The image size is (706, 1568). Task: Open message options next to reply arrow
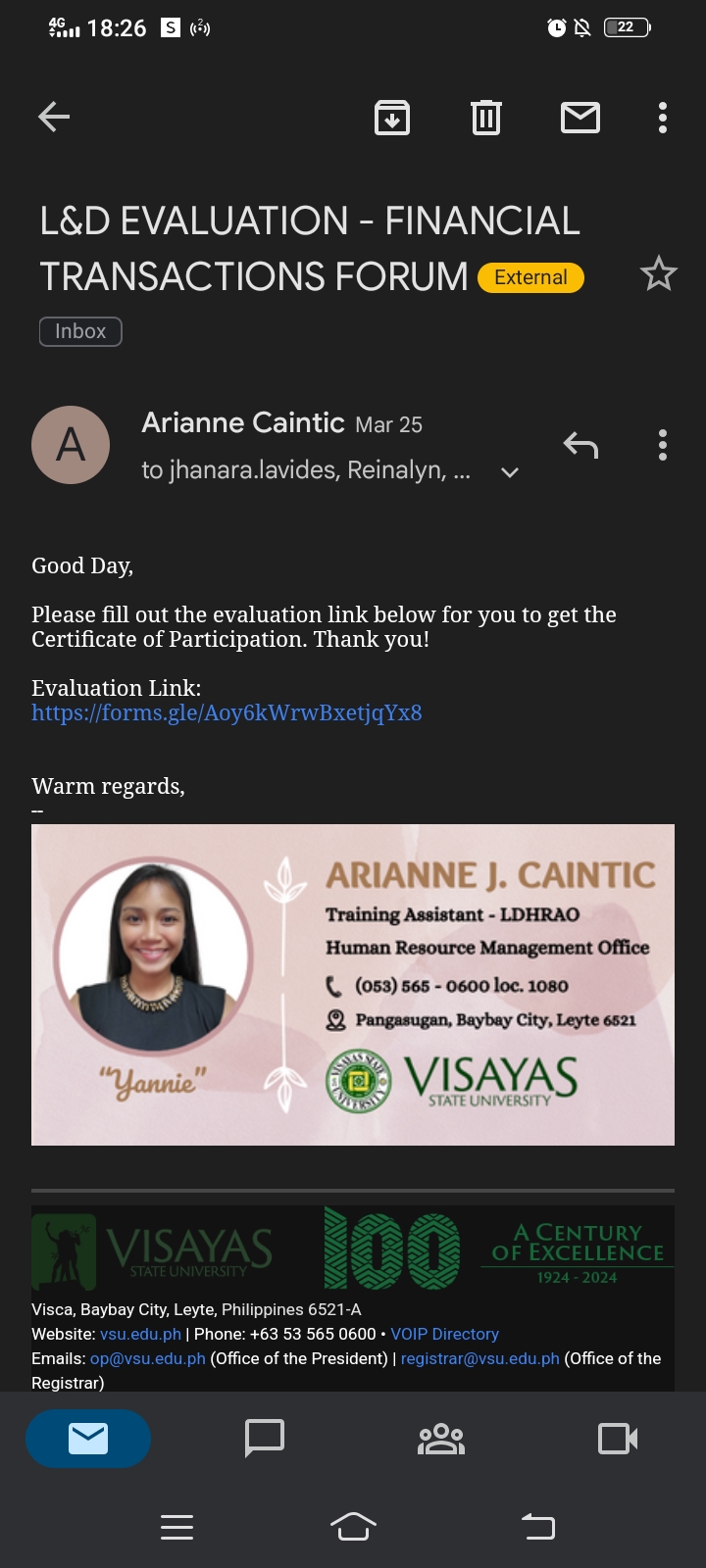(x=663, y=445)
